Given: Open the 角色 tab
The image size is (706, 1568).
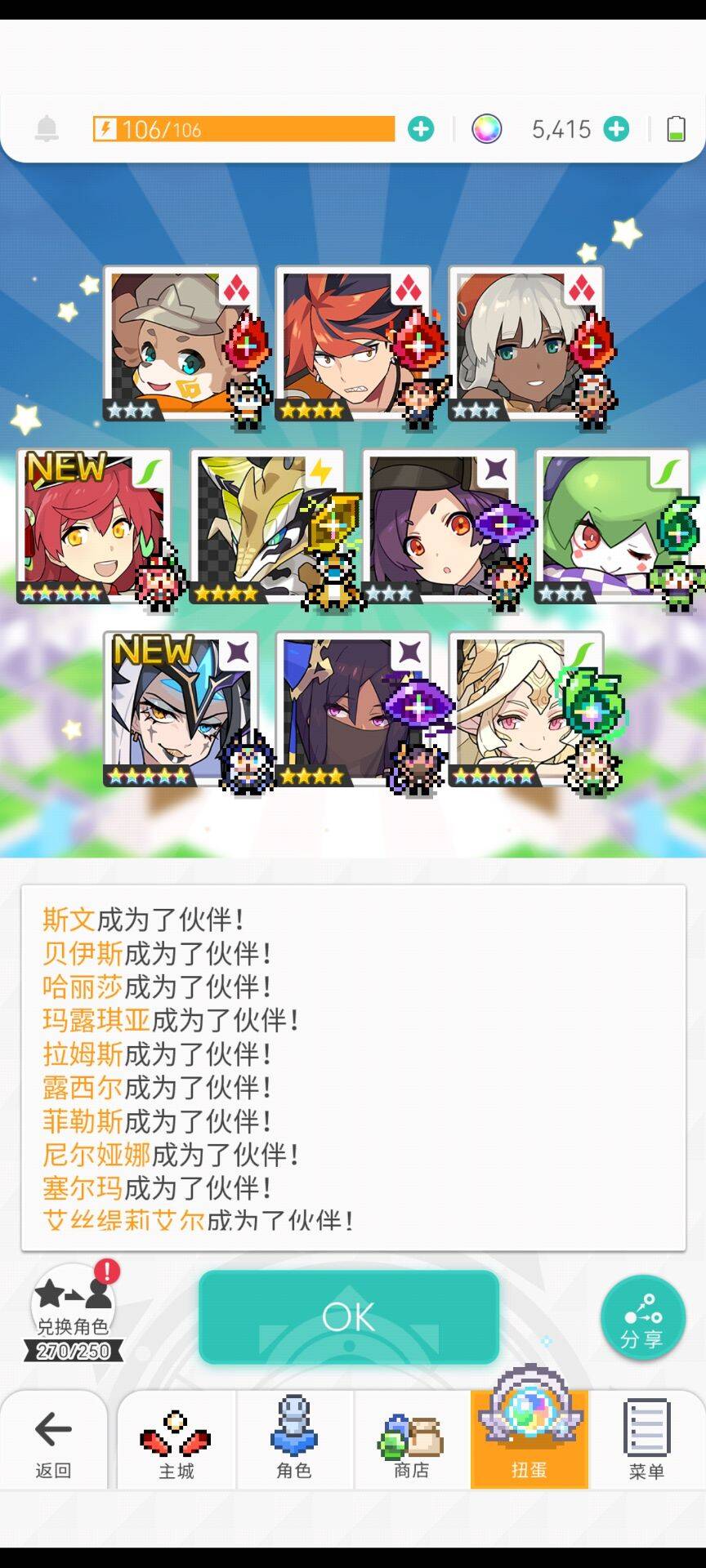Looking at the screenshot, I should (x=294, y=1442).
